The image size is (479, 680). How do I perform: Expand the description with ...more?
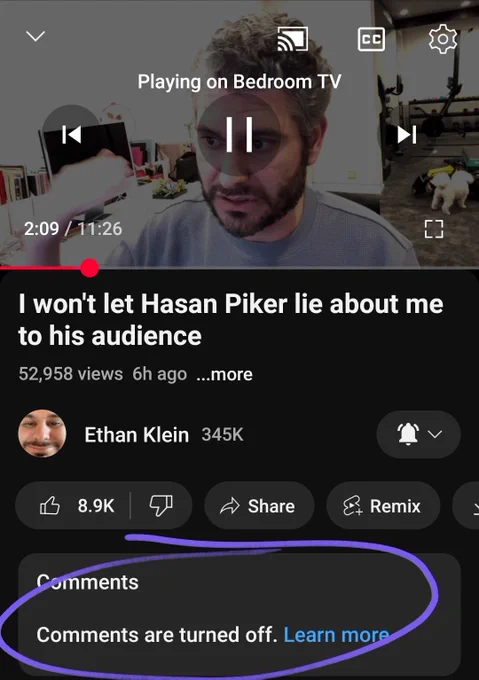coord(224,374)
